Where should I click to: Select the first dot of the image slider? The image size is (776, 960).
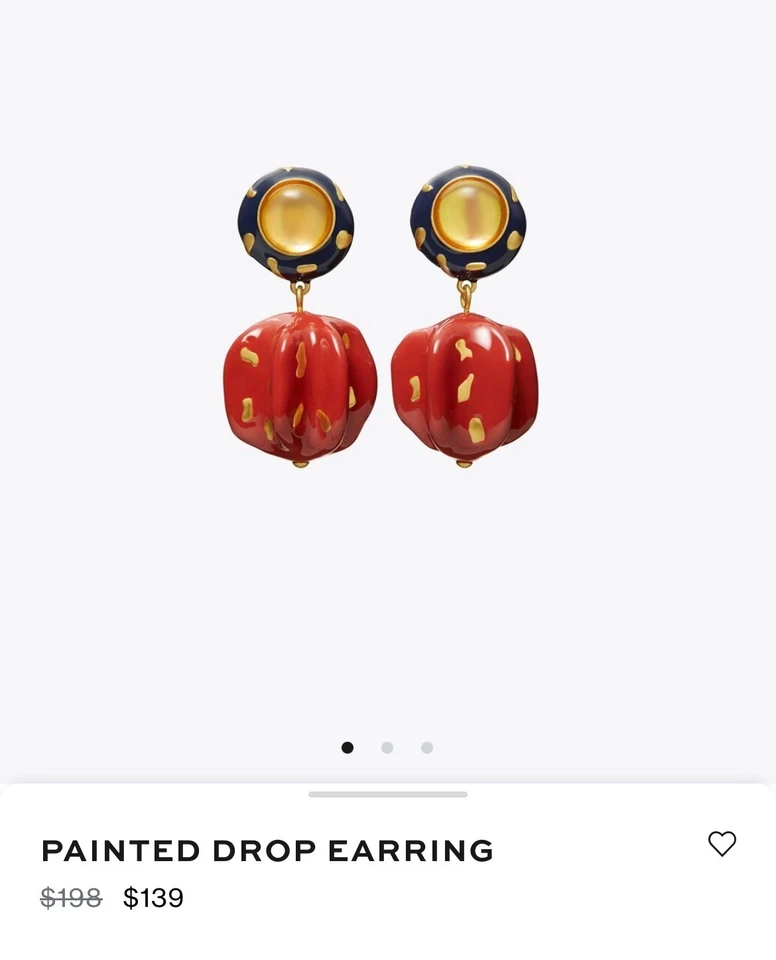[345, 746]
